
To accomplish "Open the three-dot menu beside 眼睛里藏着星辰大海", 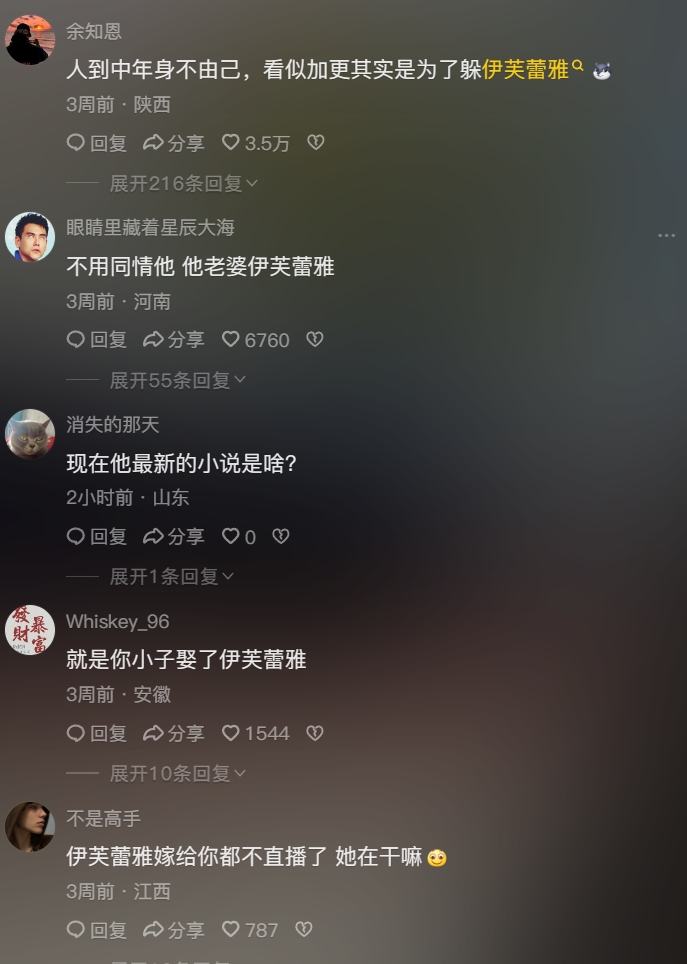I will [x=667, y=235].
